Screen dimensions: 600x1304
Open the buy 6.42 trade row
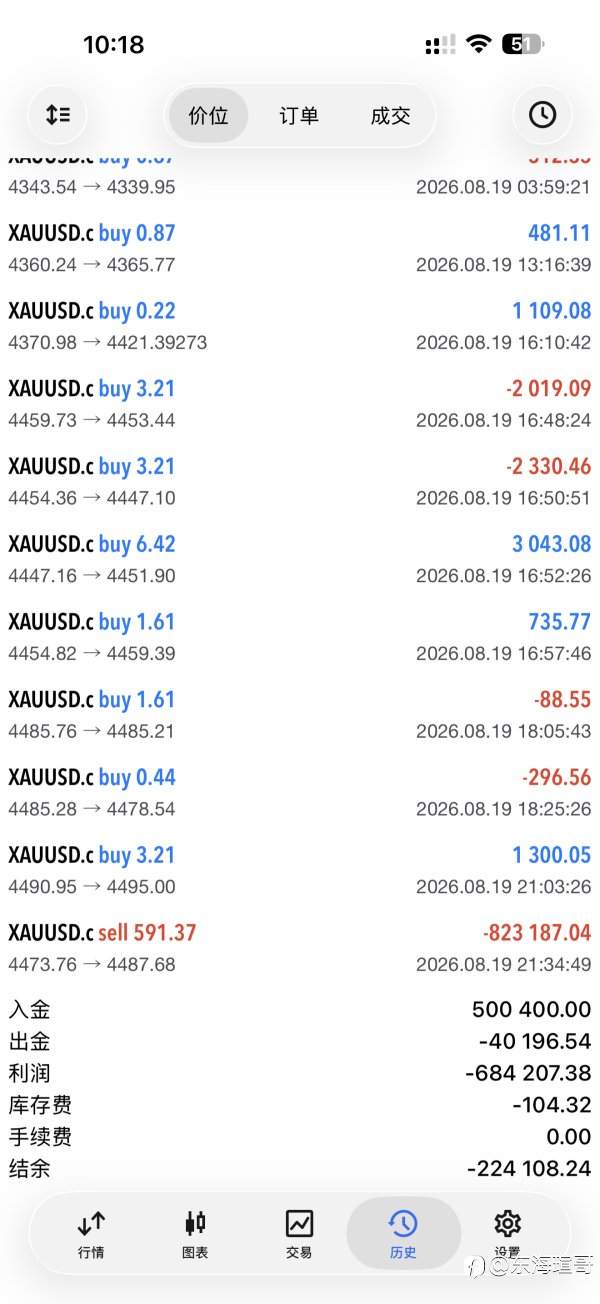(300, 559)
